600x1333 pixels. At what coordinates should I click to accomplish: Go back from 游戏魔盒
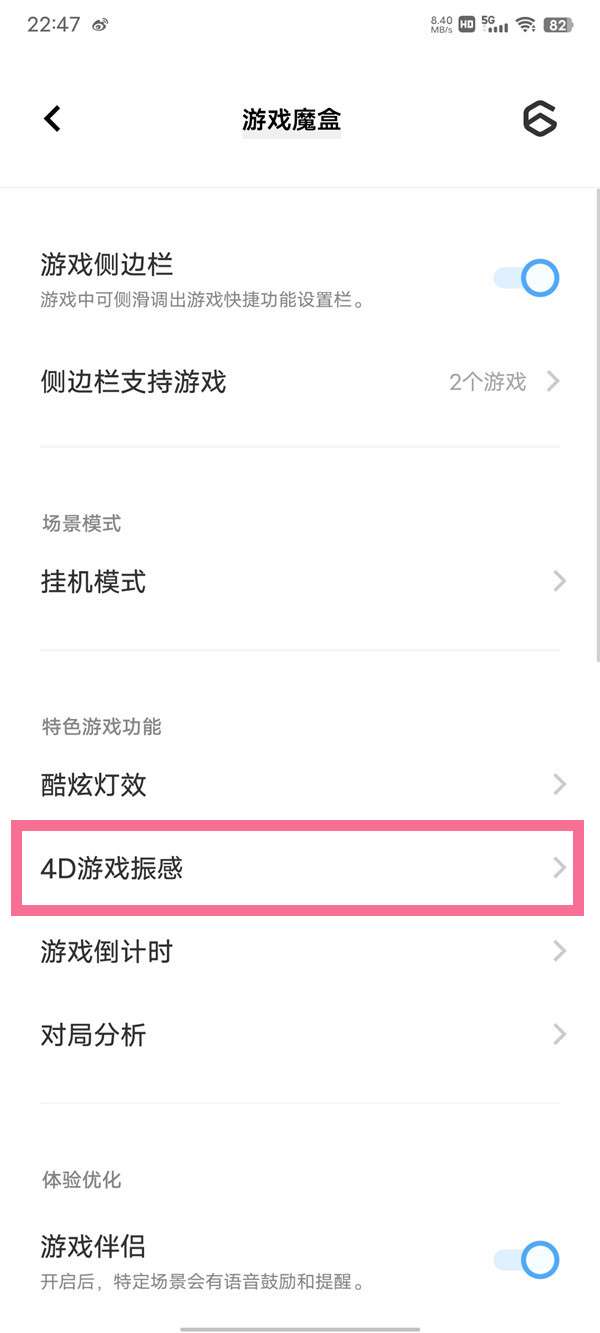[x=53, y=119]
